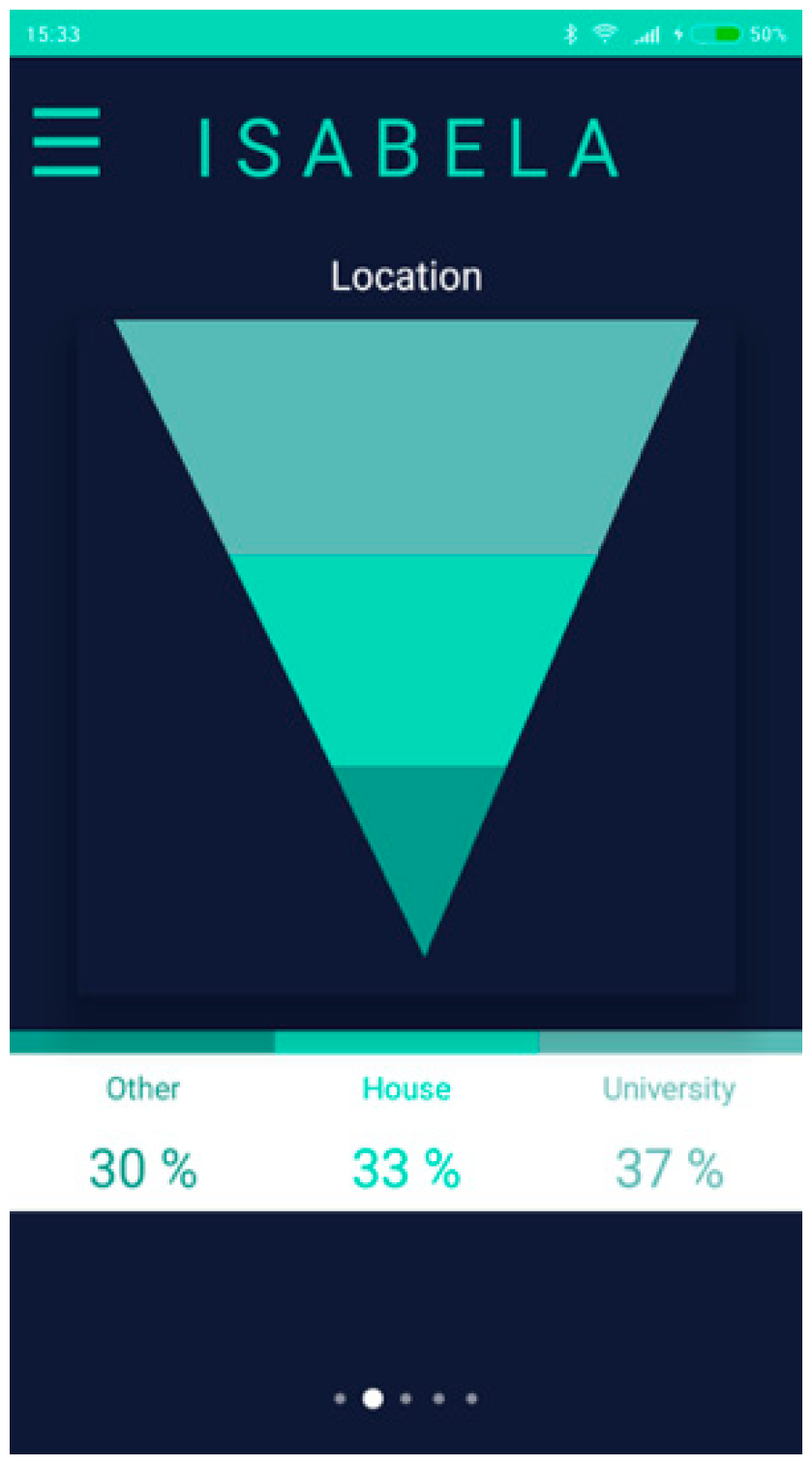Image resolution: width=812 pixels, height=1466 pixels.
Task: Select the University 37 % location item
Action: click(x=670, y=1131)
